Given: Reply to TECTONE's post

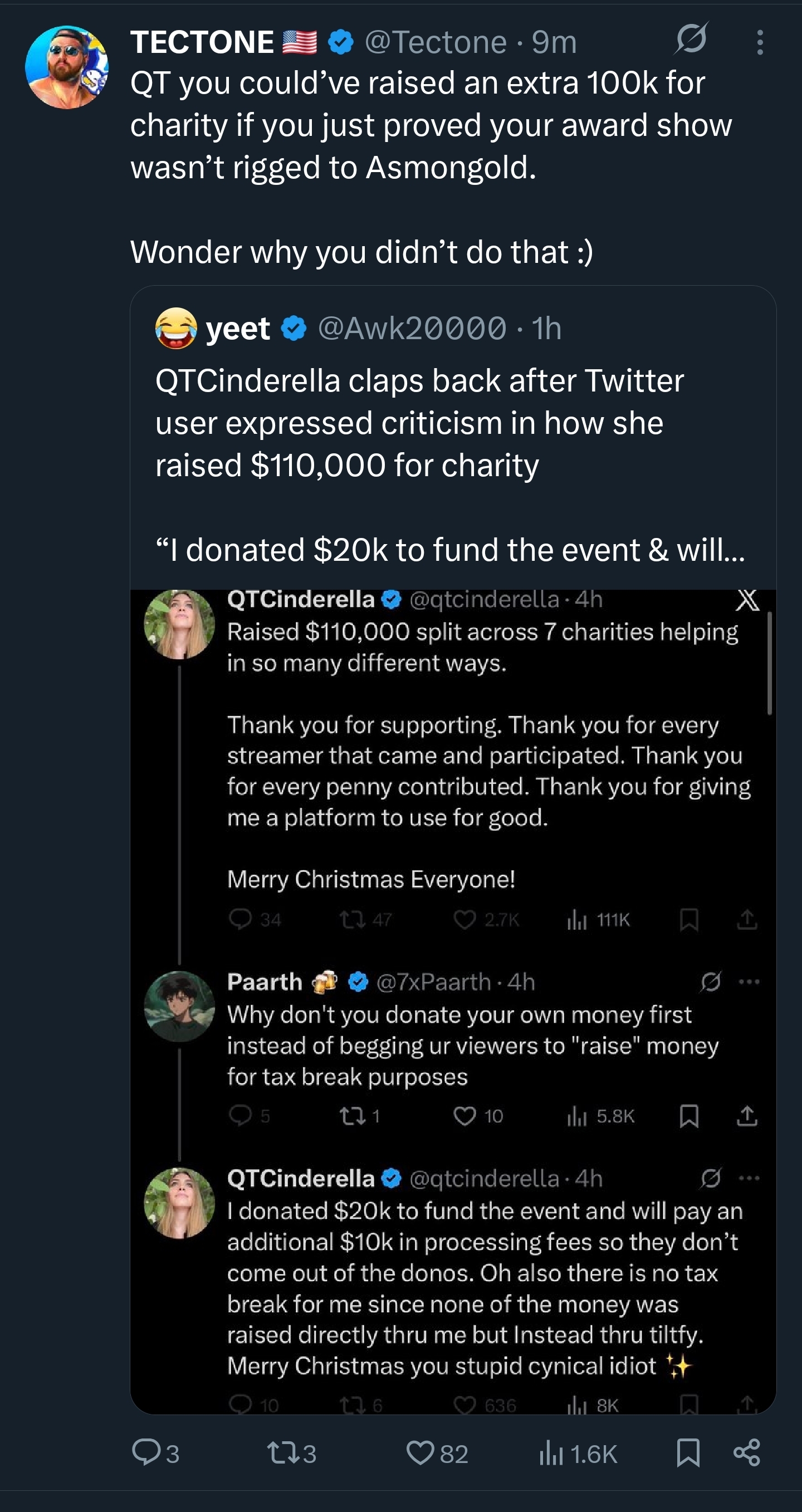Looking at the screenshot, I should click(x=147, y=1453).
